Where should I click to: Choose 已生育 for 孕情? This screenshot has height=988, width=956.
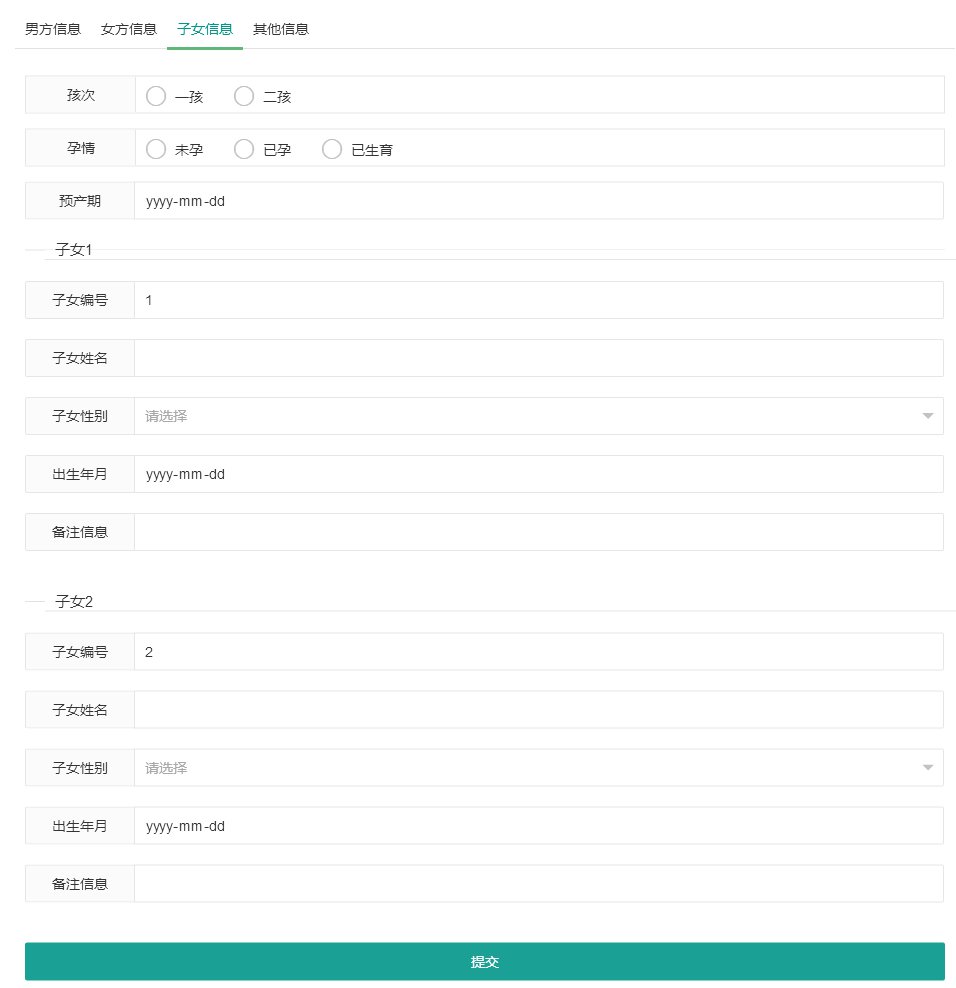(332, 149)
